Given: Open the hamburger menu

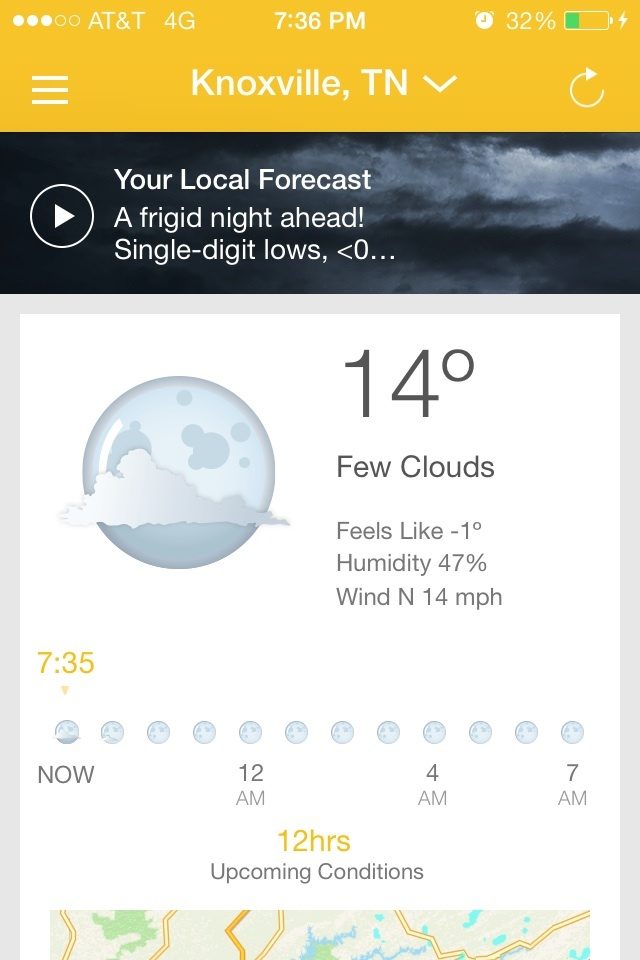Looking at the screenshot, I should point(50,89).
